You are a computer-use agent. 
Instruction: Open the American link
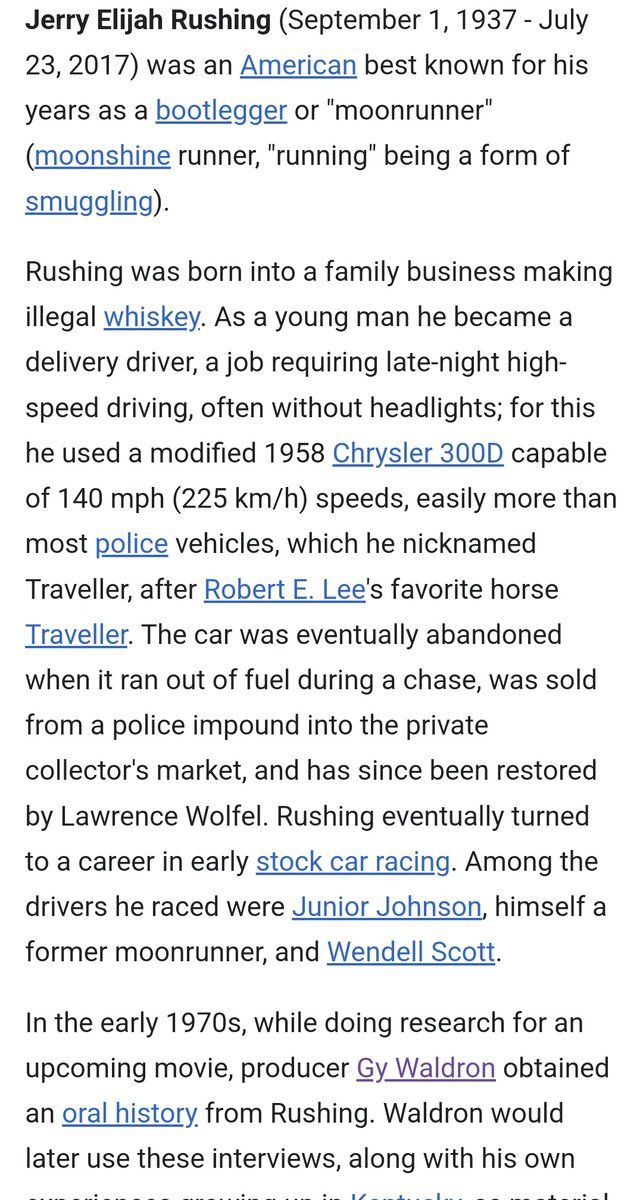(298, 66)
